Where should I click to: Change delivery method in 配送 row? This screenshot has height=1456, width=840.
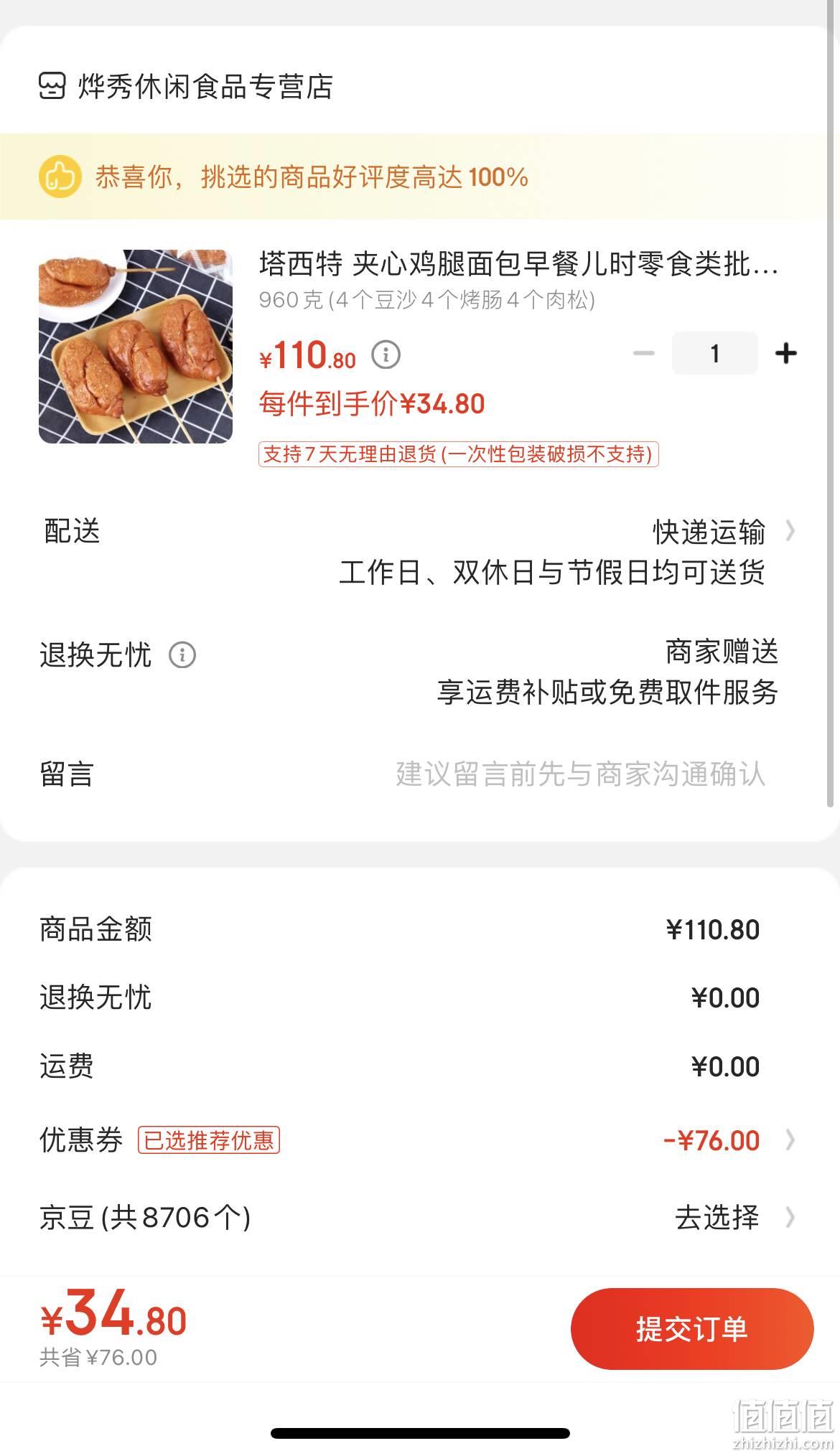420,551
